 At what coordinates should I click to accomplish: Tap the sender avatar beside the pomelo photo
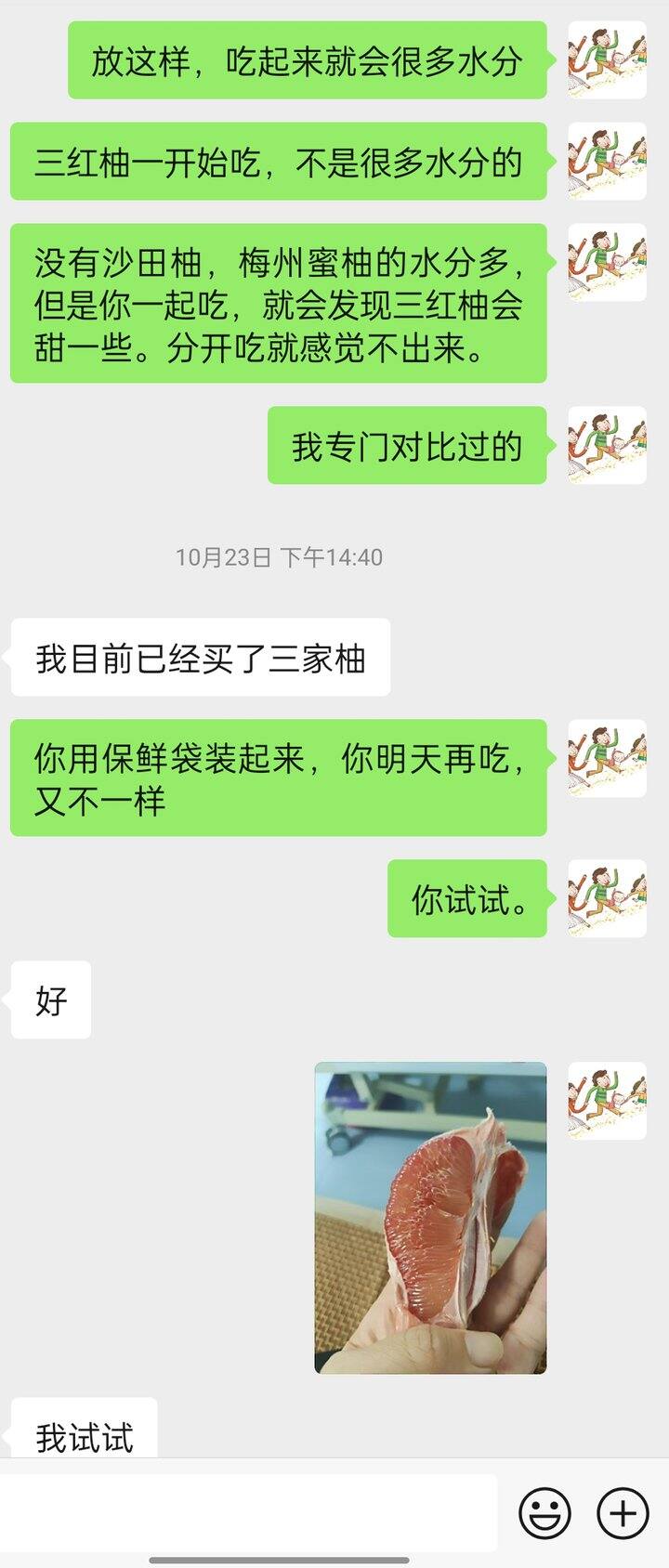[607, 1101]
